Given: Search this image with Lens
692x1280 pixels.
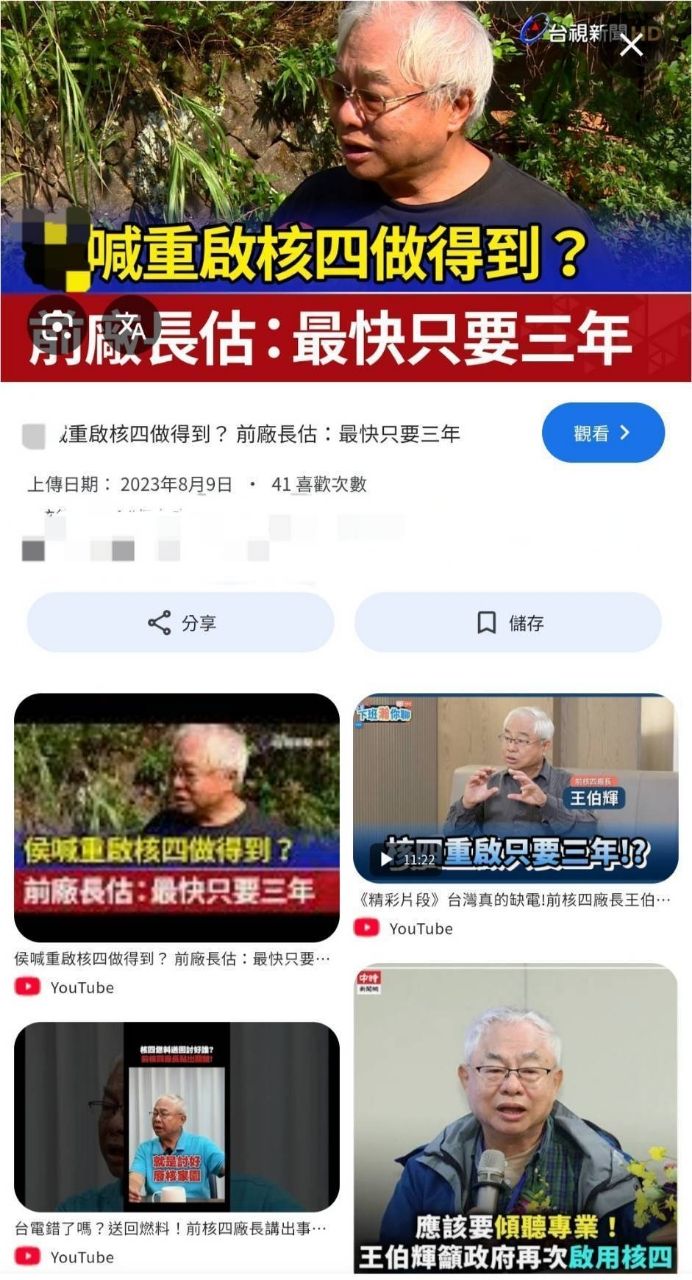Looking at the screenshot, I should [x=60, y=324].
